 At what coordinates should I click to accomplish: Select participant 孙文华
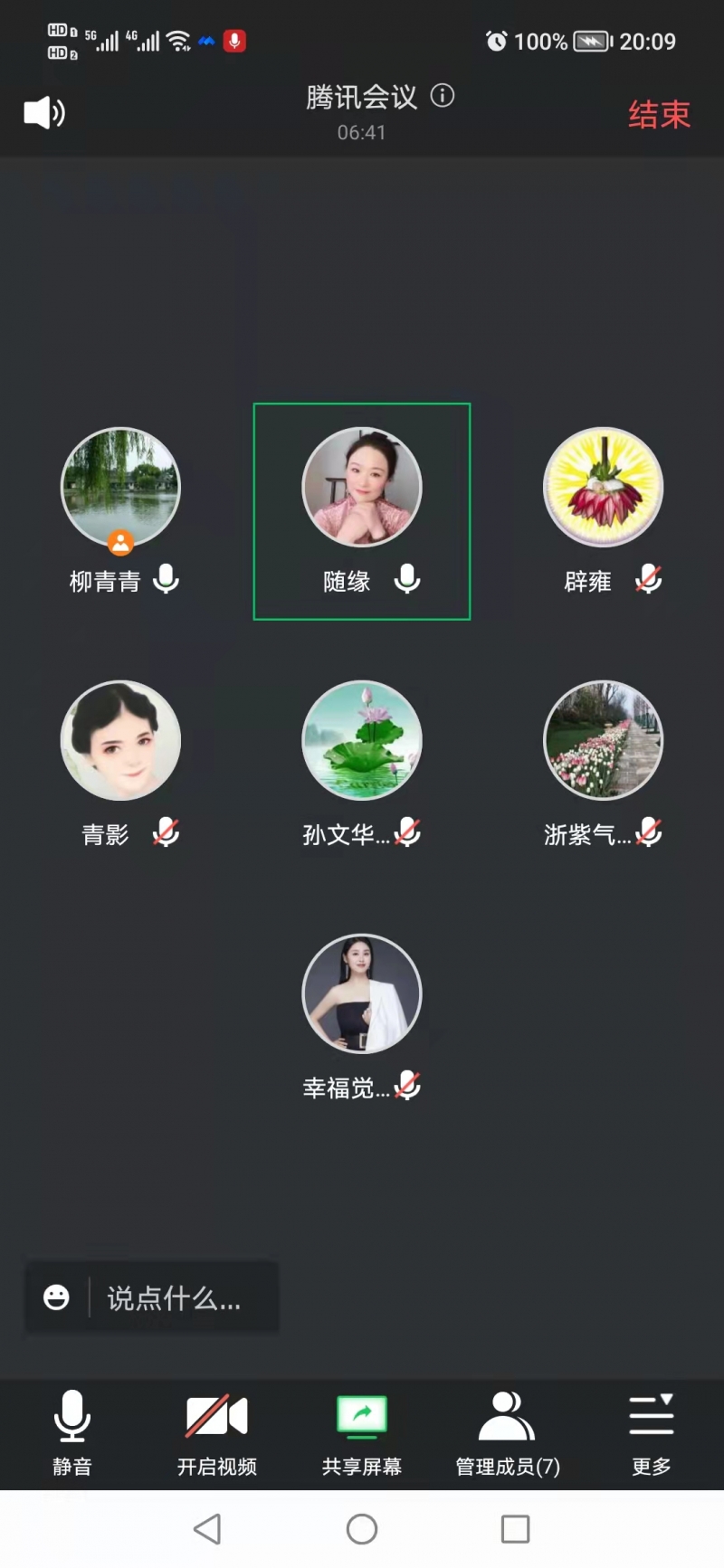pos(361,741)
